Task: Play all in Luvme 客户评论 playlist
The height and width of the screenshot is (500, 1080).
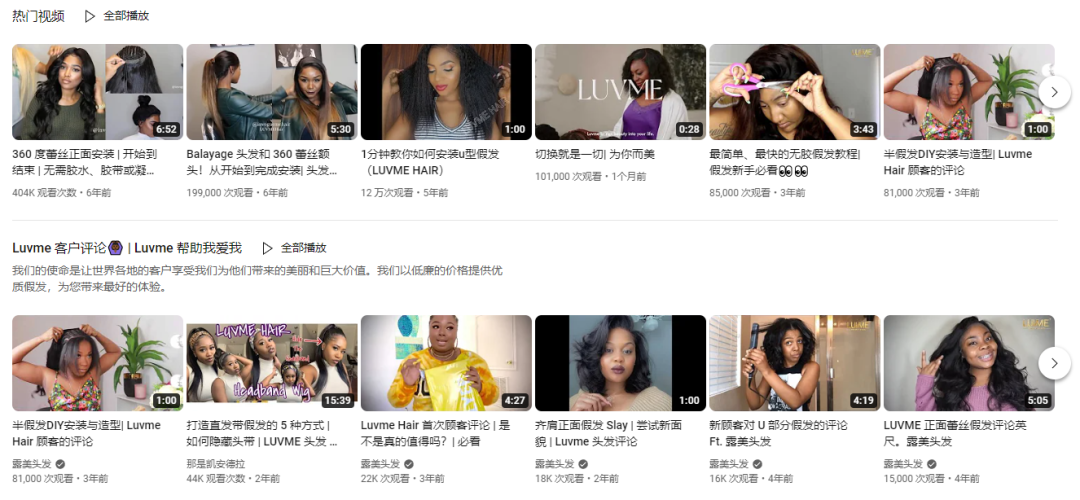Action: pos(294,248)
